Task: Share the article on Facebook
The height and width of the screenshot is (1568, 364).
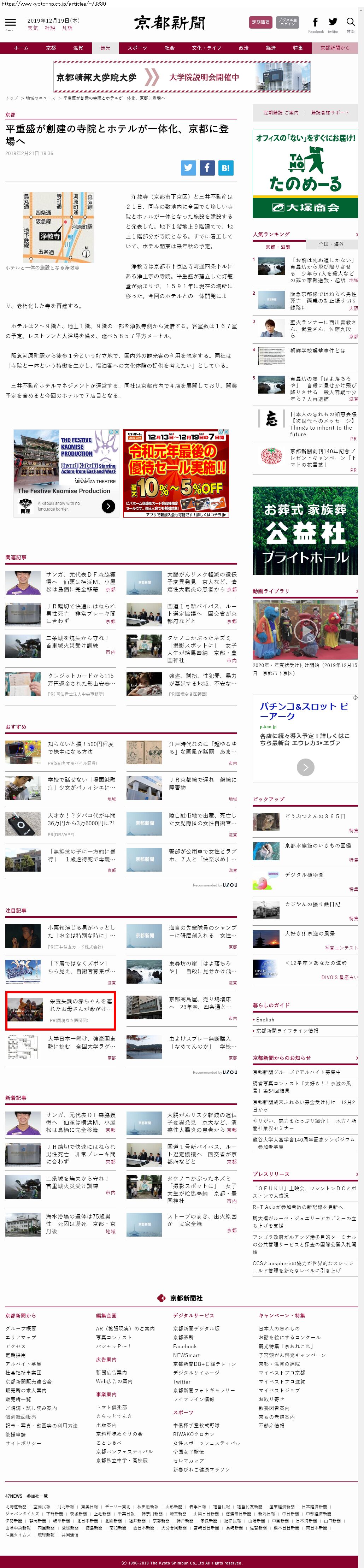Action: click(x=207, y=168)
